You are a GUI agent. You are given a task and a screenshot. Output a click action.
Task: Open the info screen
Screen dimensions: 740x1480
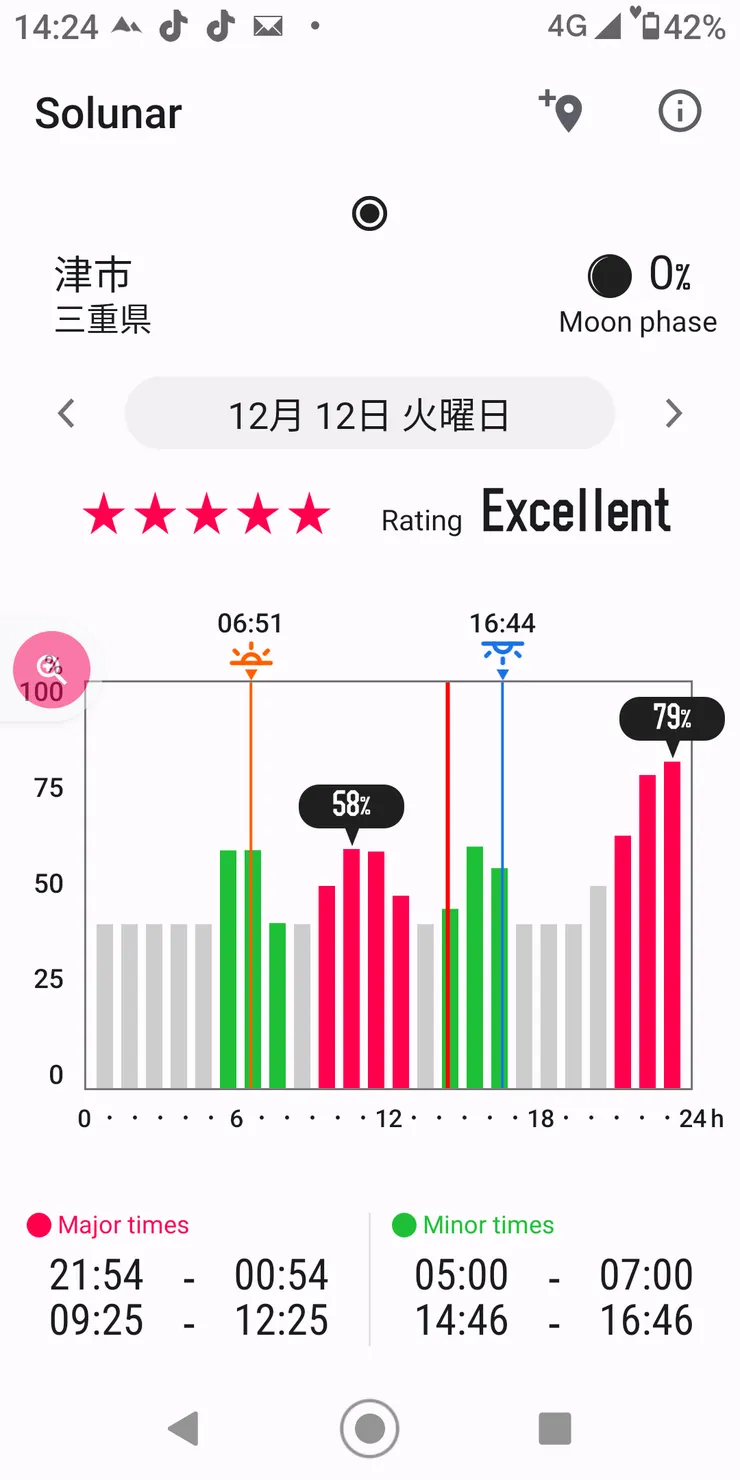(x=679, y=111)
